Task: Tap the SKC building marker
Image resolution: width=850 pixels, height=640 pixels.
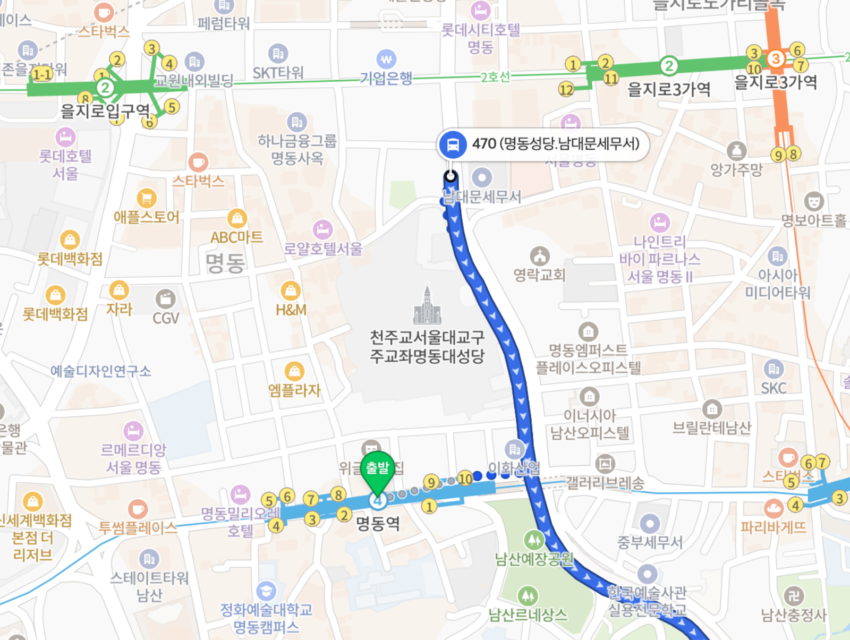Action: (774, 367)
